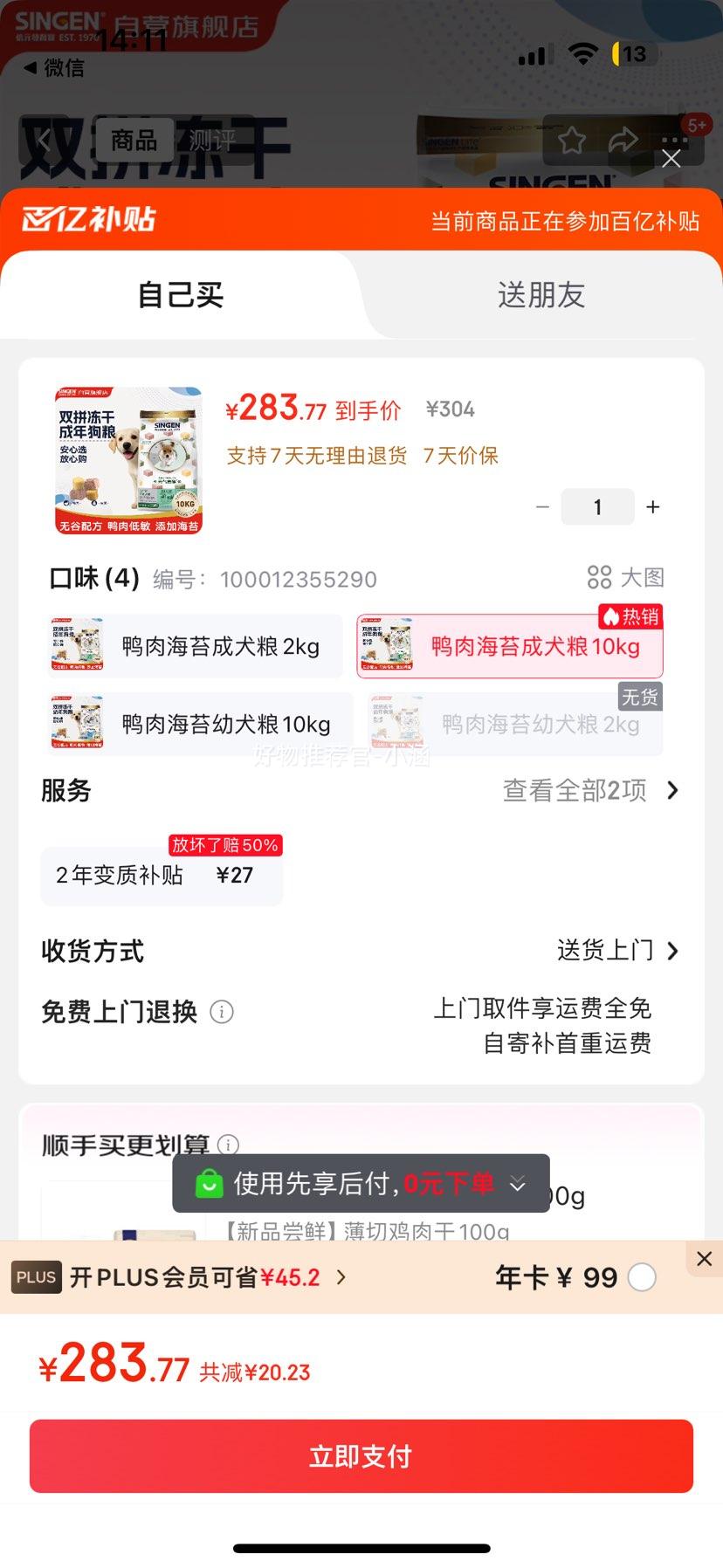The height and width of the screenshot is (1568, 723).
Task: Click the share arrow icon at top
Action: (x=623, y=140)
